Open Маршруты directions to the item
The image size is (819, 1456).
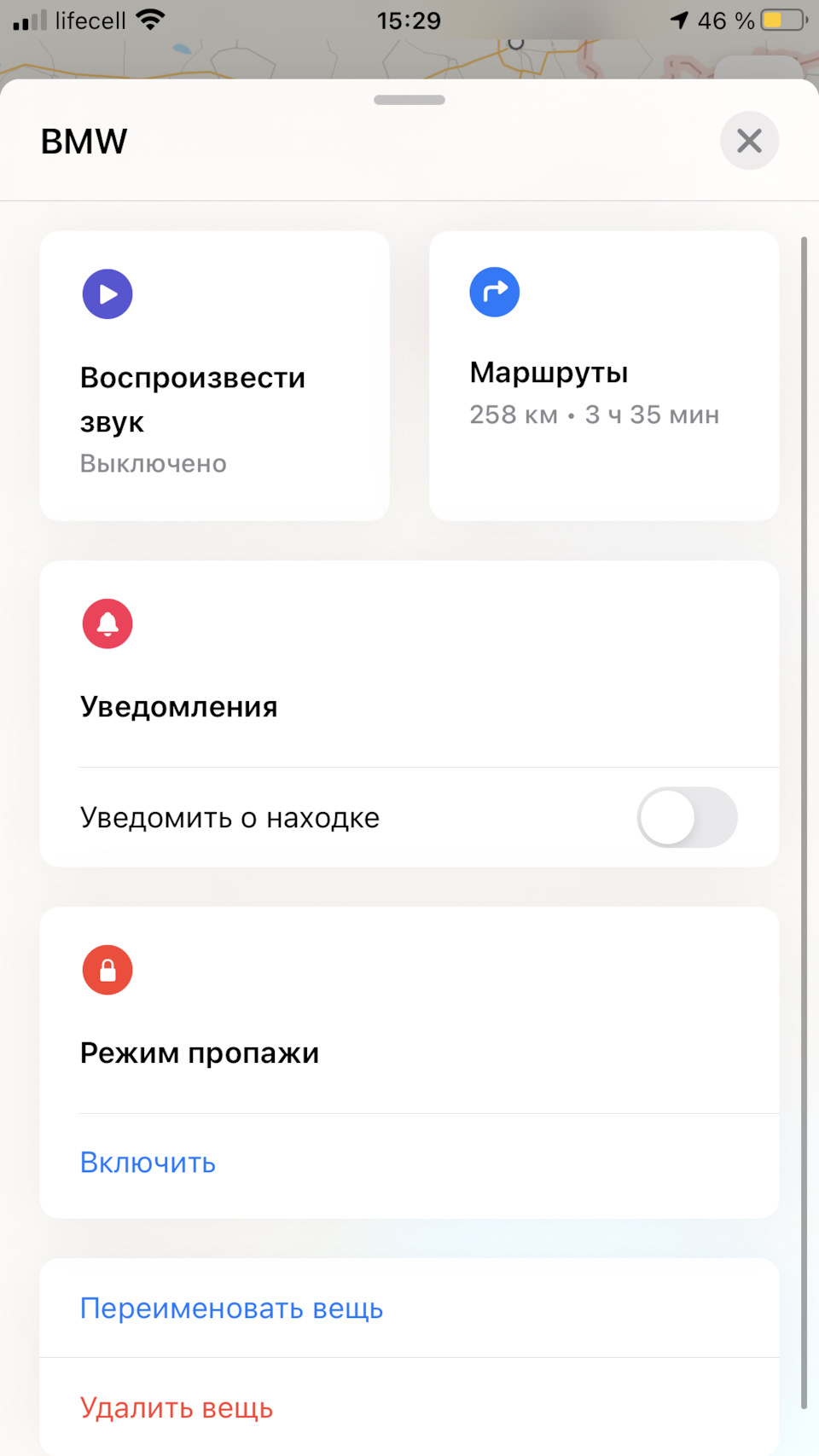pyautogui.click(x=604, y=375)
